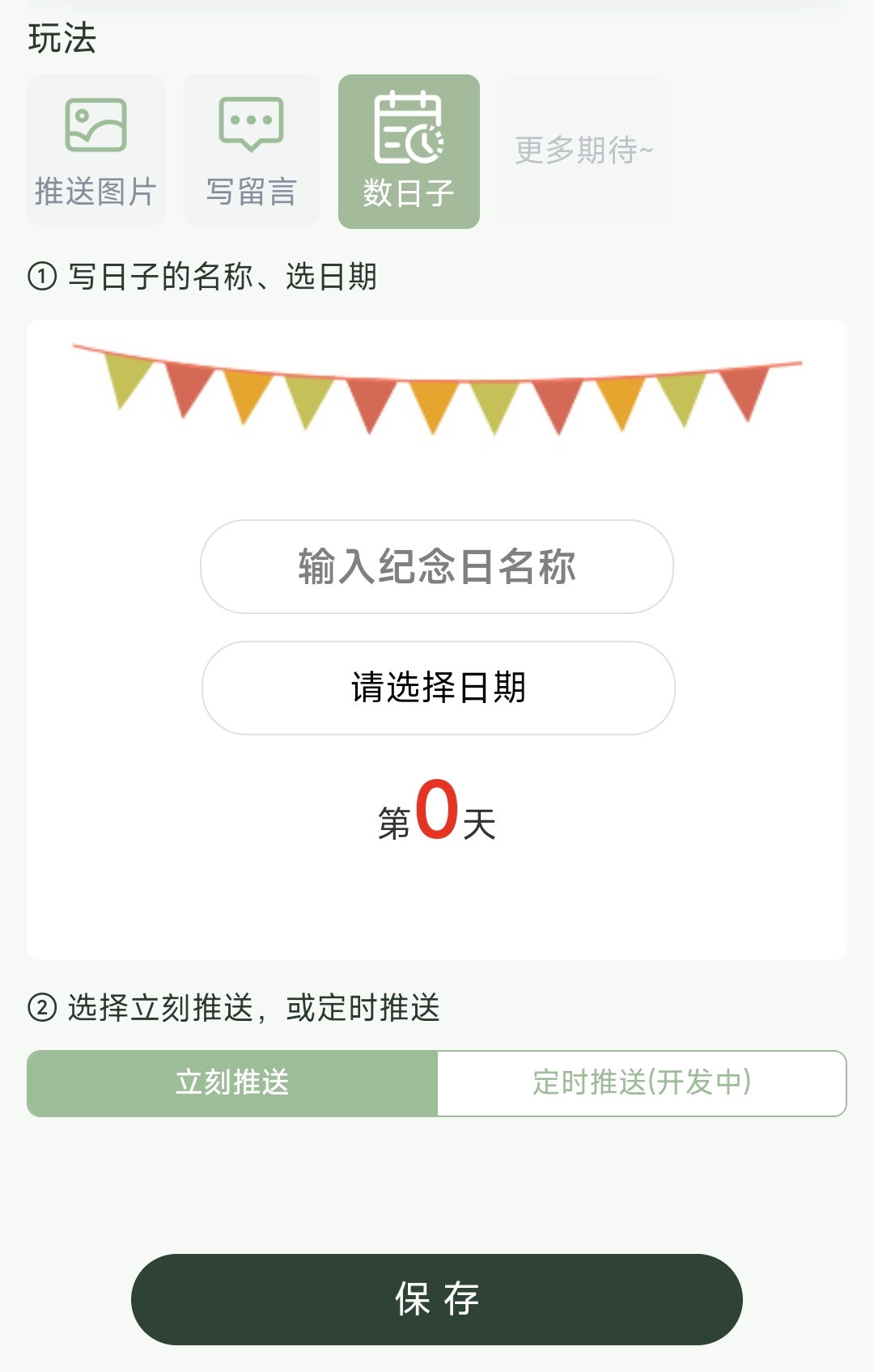The height and width of the screenshot is (1372, 874).
Task: Toggle the highlighted 数日子 mode selection
Action: pyautogui.click(x=409, y=149)
